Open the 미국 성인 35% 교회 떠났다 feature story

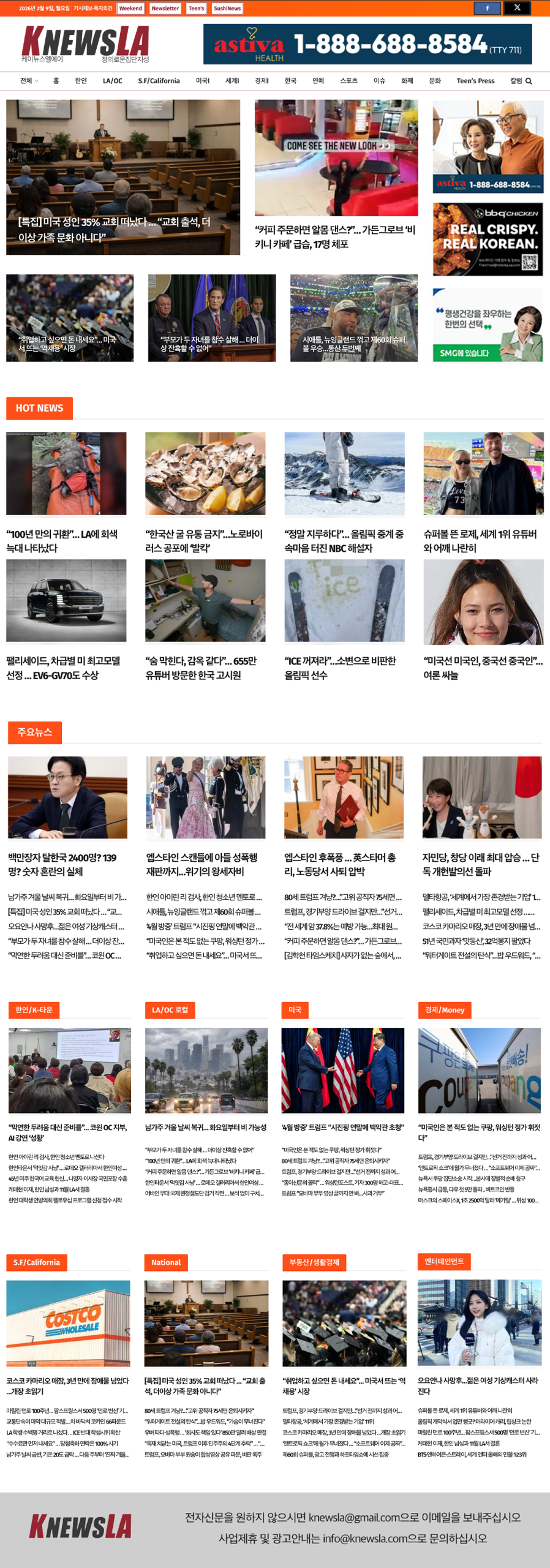[114, 229]
